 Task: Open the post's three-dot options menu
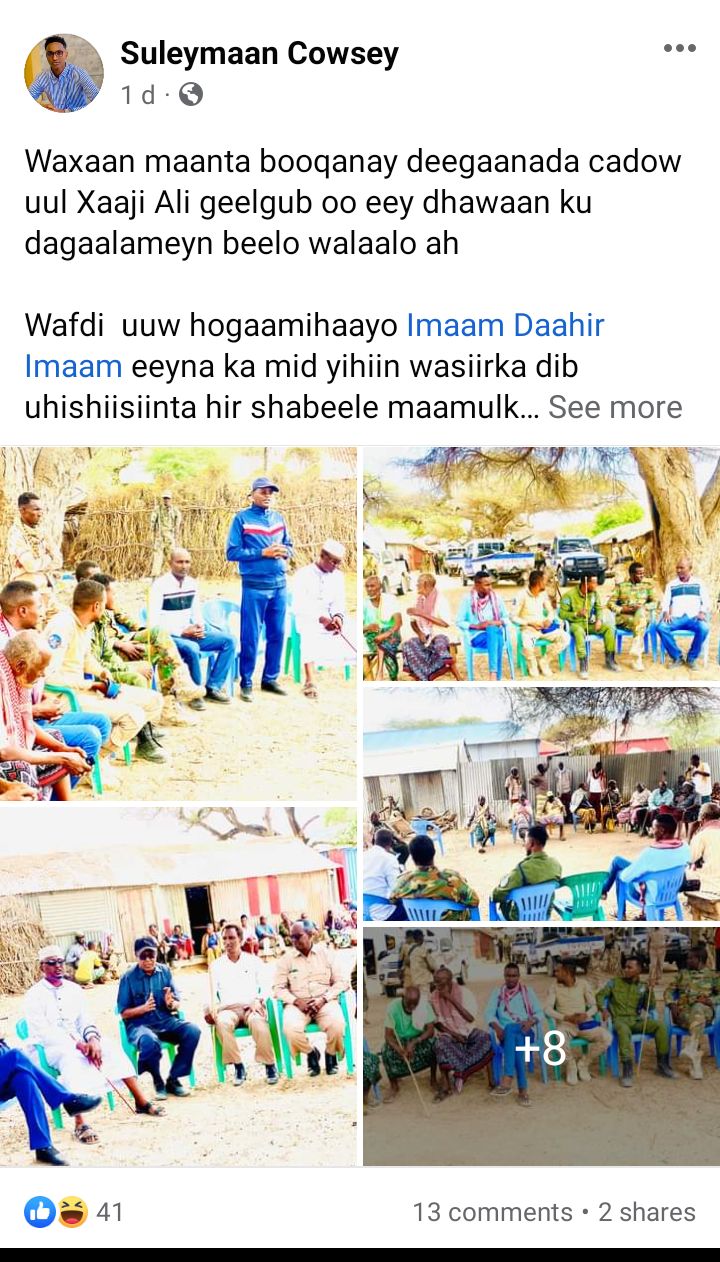click(679, 49)
